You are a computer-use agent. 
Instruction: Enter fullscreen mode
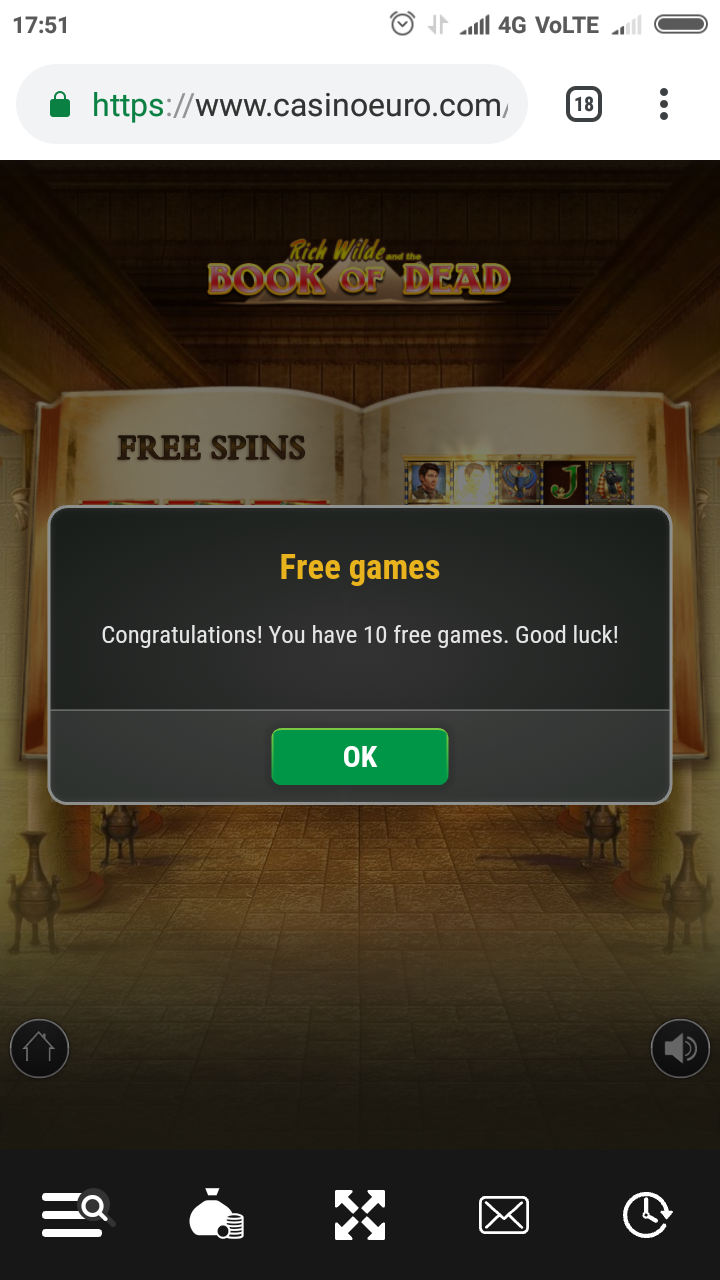[360, 1215]
